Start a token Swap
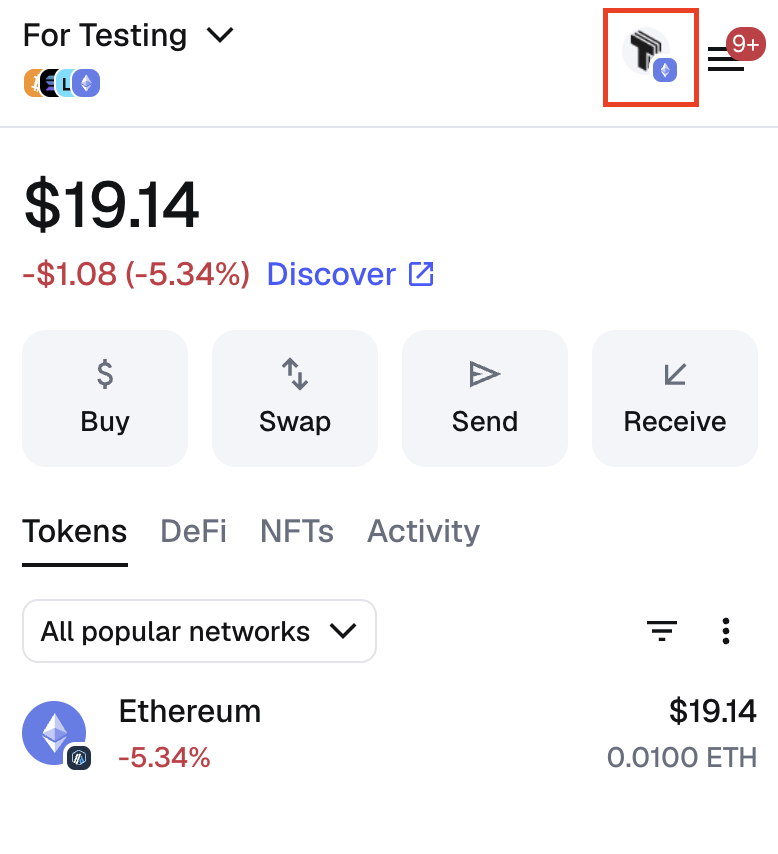This screenshot has height=854, width=778. (x=295, y=398)
